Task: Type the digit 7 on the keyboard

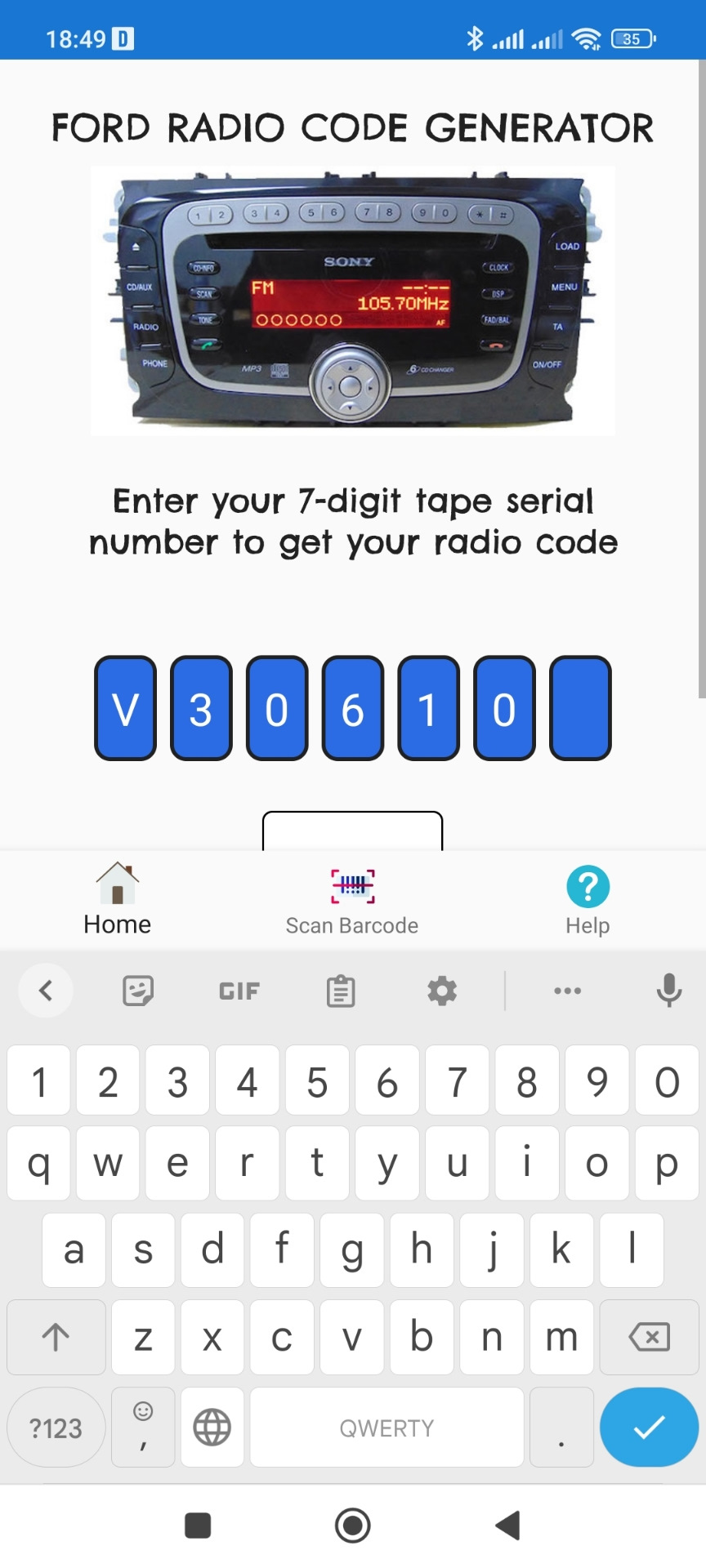Action: tap(458, 1081)
